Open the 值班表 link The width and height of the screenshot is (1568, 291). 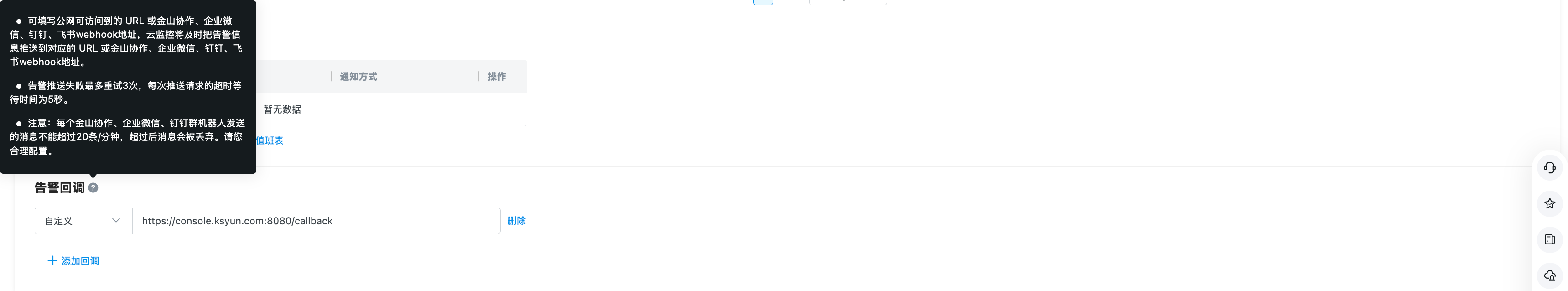click(270, 140)
